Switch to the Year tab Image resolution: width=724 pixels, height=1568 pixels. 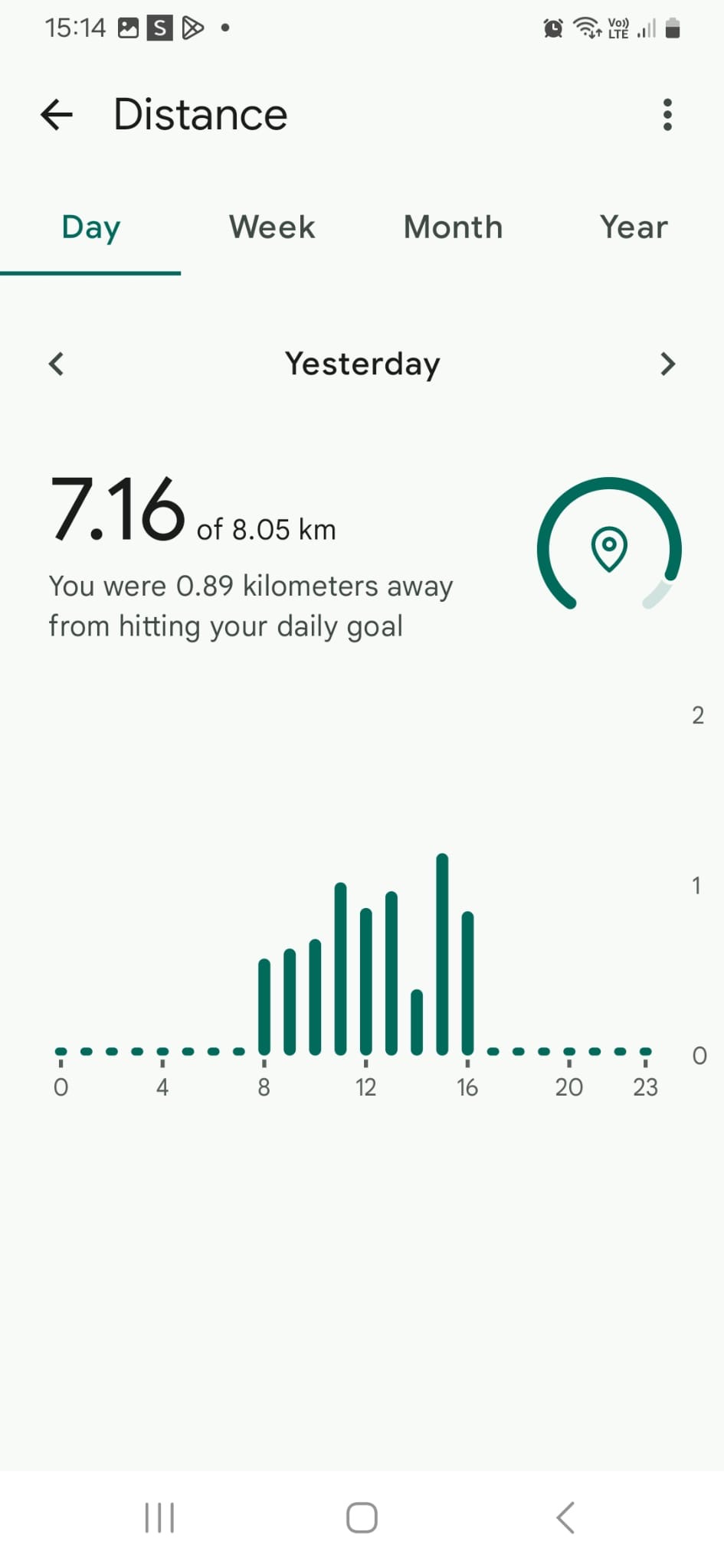(x=634, y=227)
